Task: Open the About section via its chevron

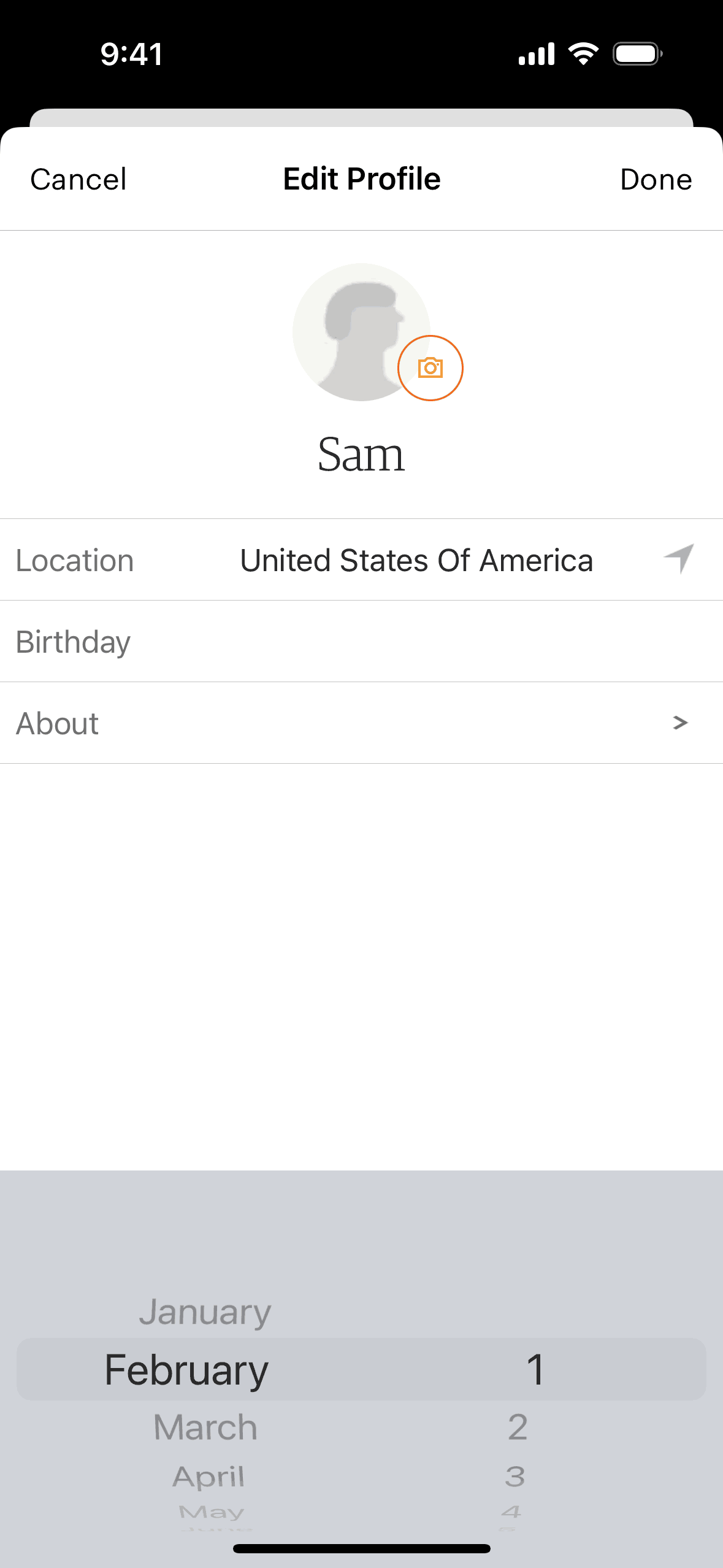Action: 678,723
